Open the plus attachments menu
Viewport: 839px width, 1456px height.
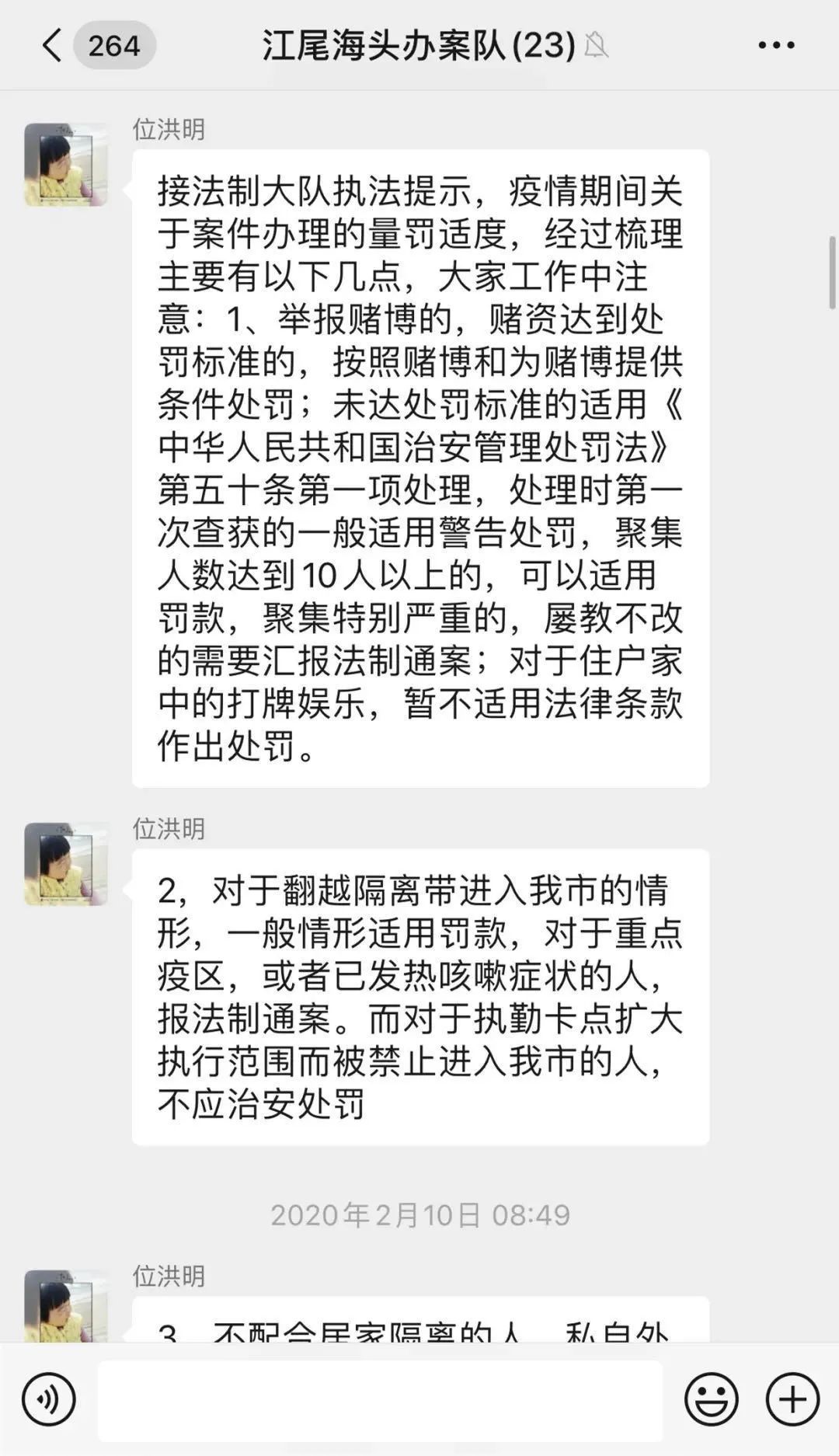(x=792, y=1399)
